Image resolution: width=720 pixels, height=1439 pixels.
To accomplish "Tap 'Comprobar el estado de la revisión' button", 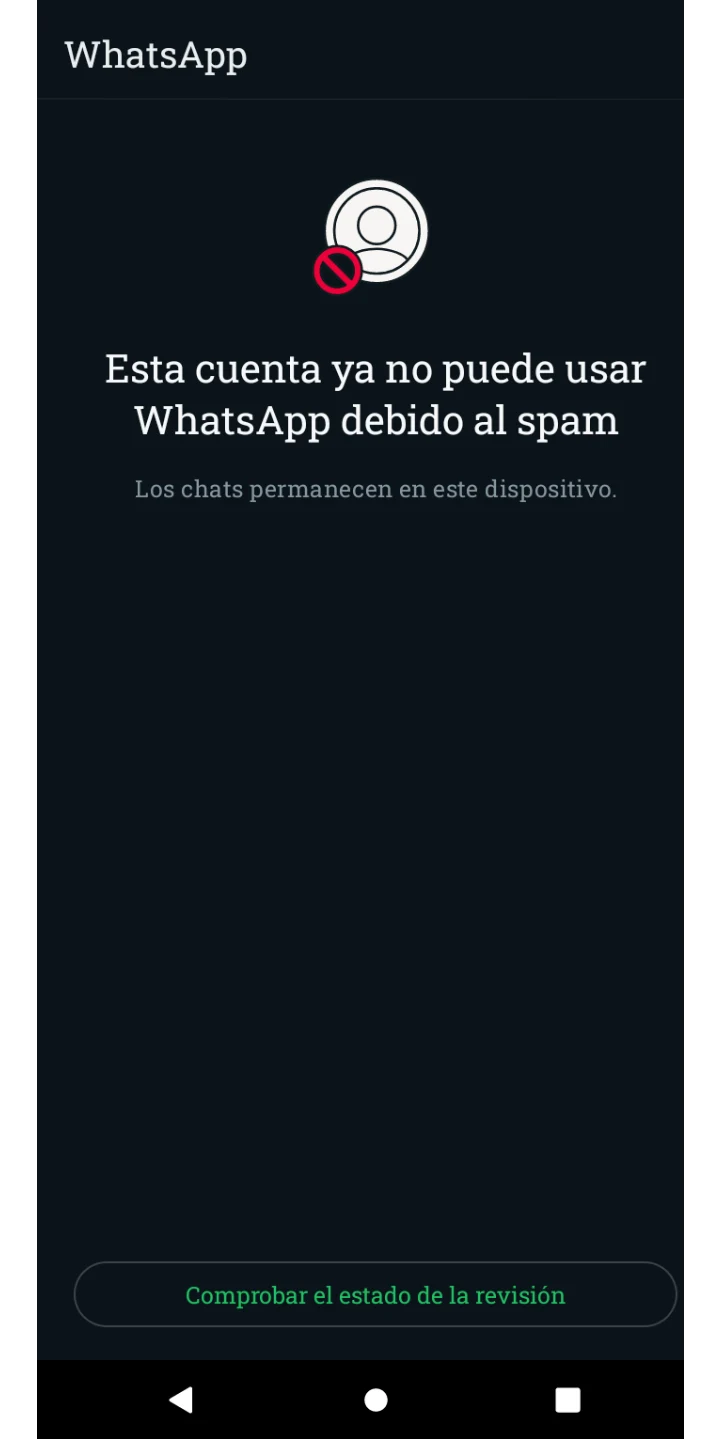I will (375, 1295).
